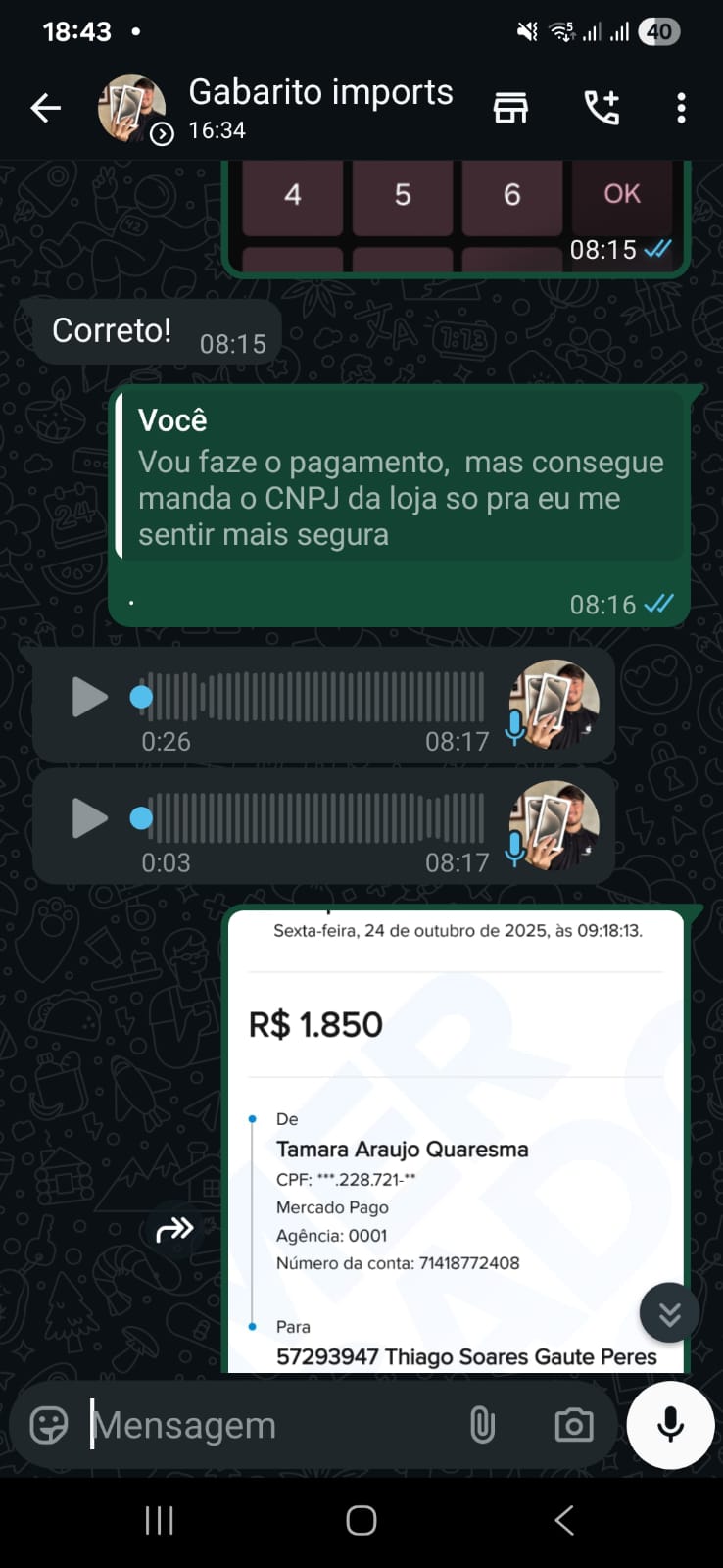Image resolution: width=723 pixels, height=1568 pixels.
Task: Start a call with Gabarito imports
Action: point(602,108)
